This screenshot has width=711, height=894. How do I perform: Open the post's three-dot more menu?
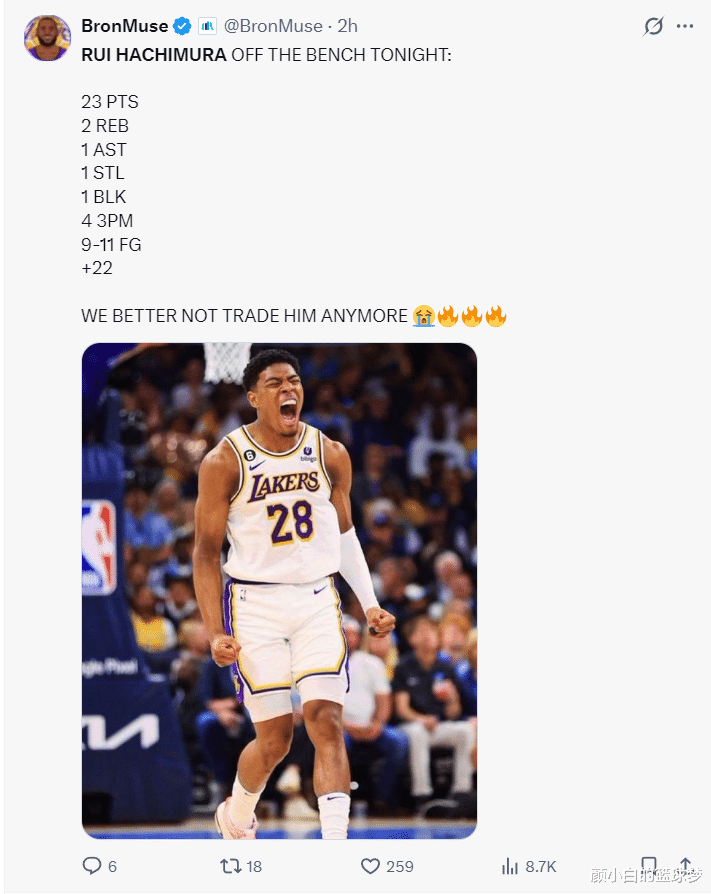point(685,26)
